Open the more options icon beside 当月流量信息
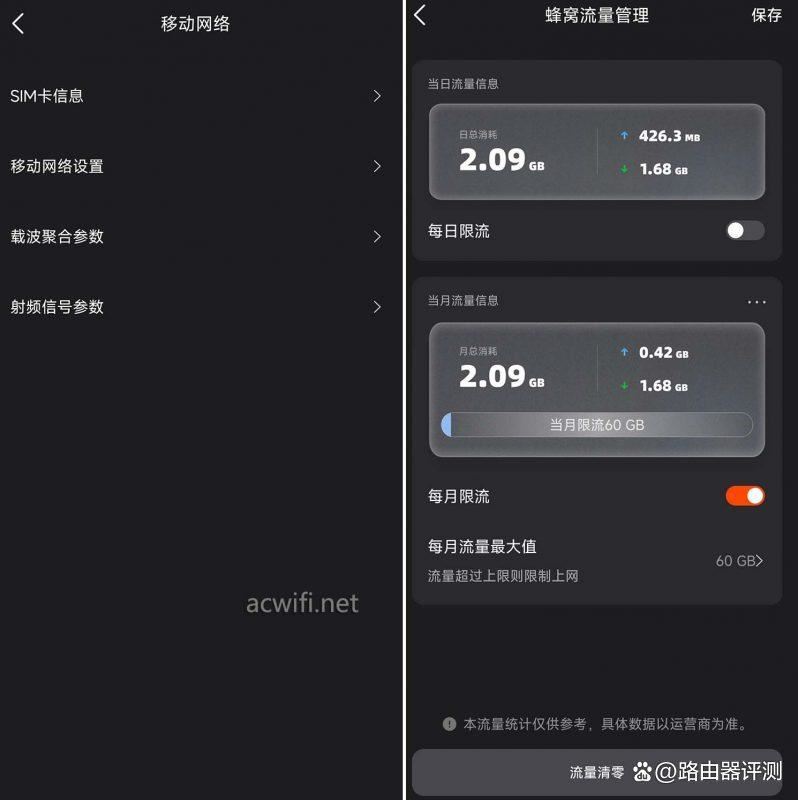Viewport: 798px width, 800px height. (757, 302)
